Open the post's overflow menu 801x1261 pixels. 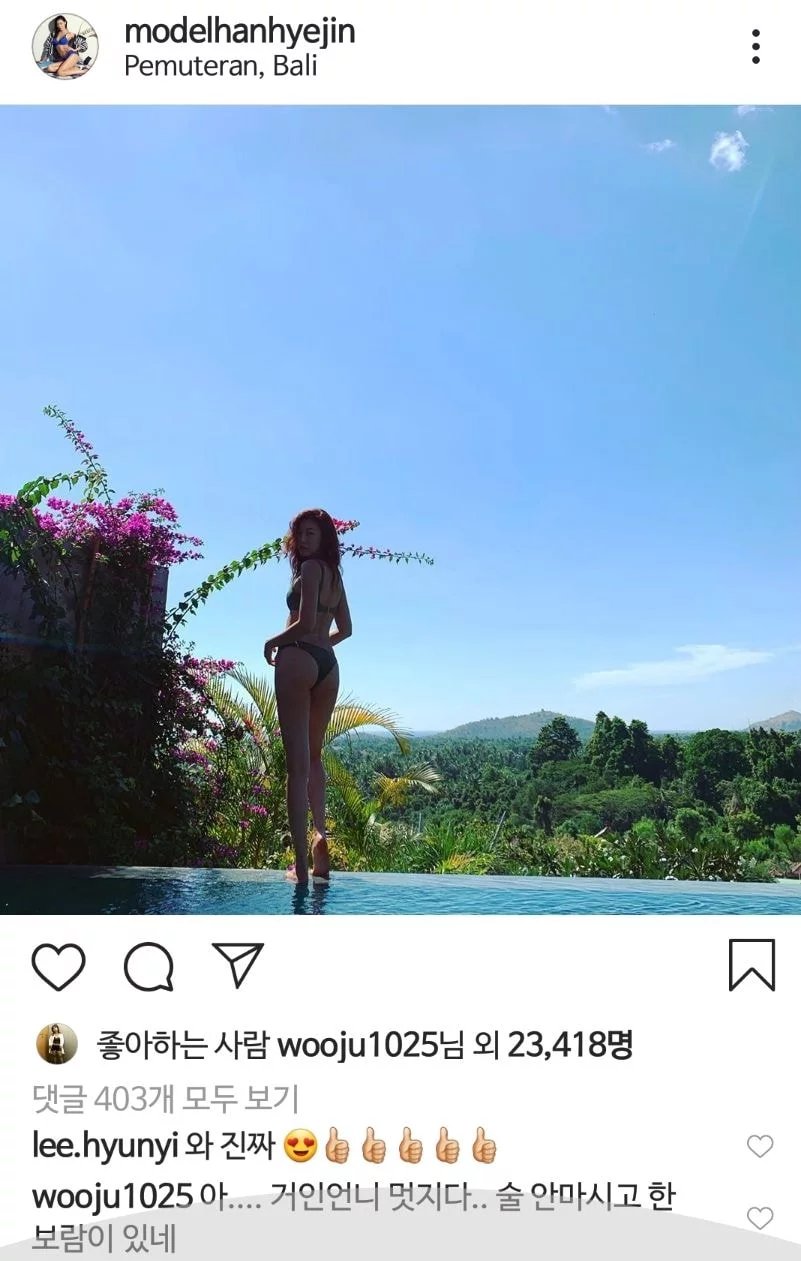756,47
